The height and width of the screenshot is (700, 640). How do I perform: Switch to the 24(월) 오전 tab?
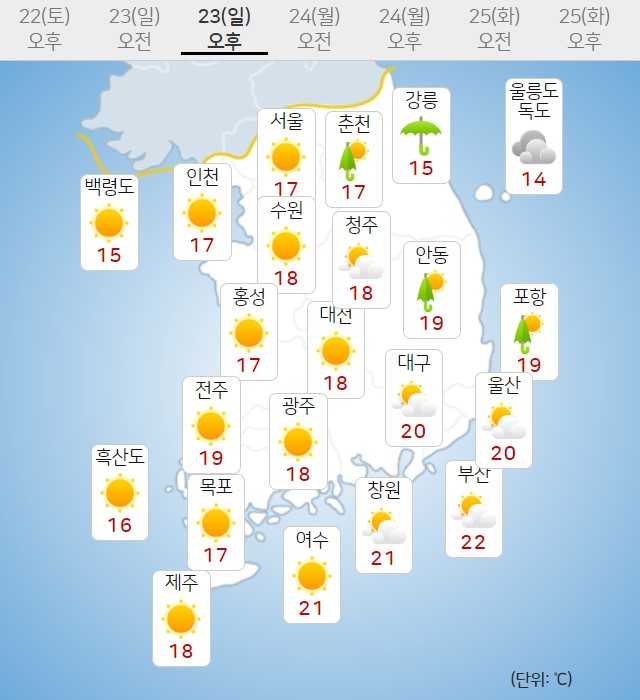(315, 28)
